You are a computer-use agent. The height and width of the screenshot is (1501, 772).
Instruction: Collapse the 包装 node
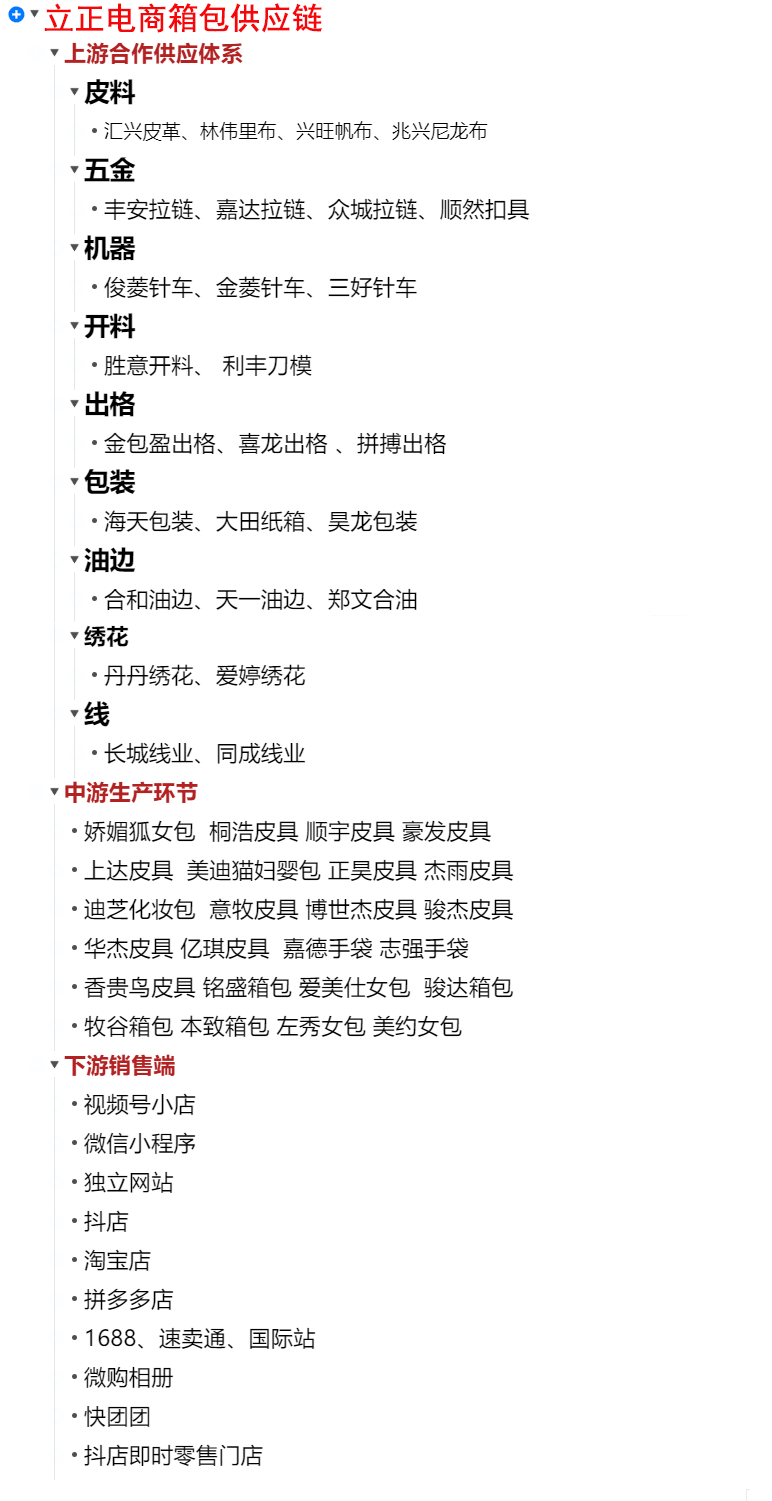coord(74,482)
